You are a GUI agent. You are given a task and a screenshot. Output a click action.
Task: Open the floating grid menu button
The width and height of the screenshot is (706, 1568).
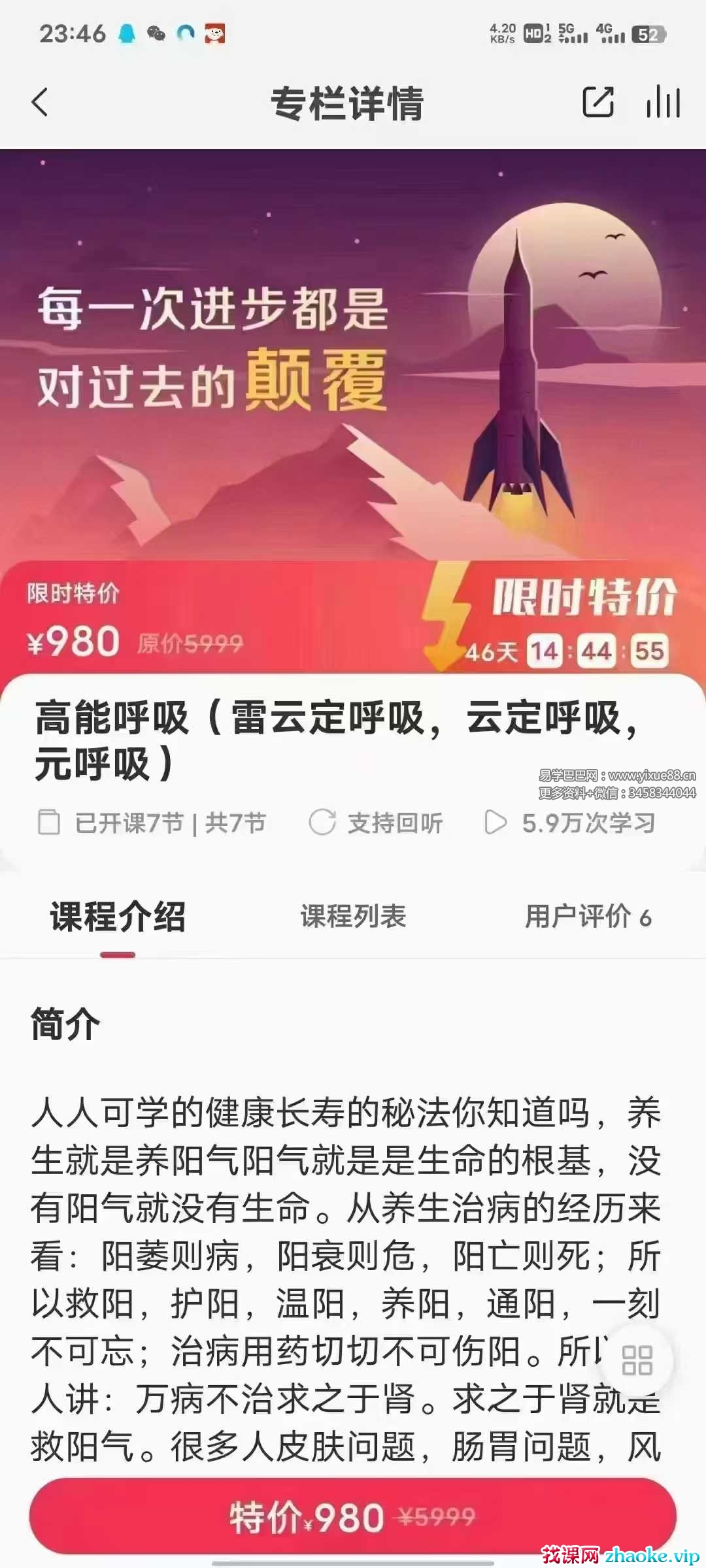[637, 1360]
